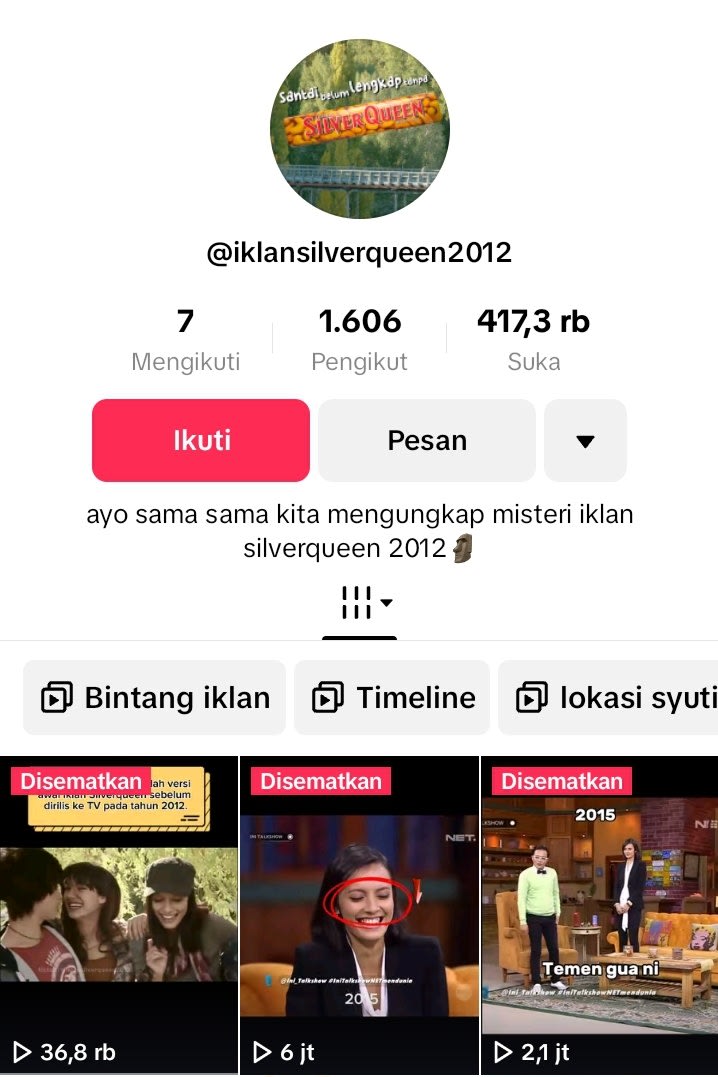Screen dimensions: 718x1077
Task: Expand the suggested accounts dropdown arrow
Action: (x=585, y=441)
